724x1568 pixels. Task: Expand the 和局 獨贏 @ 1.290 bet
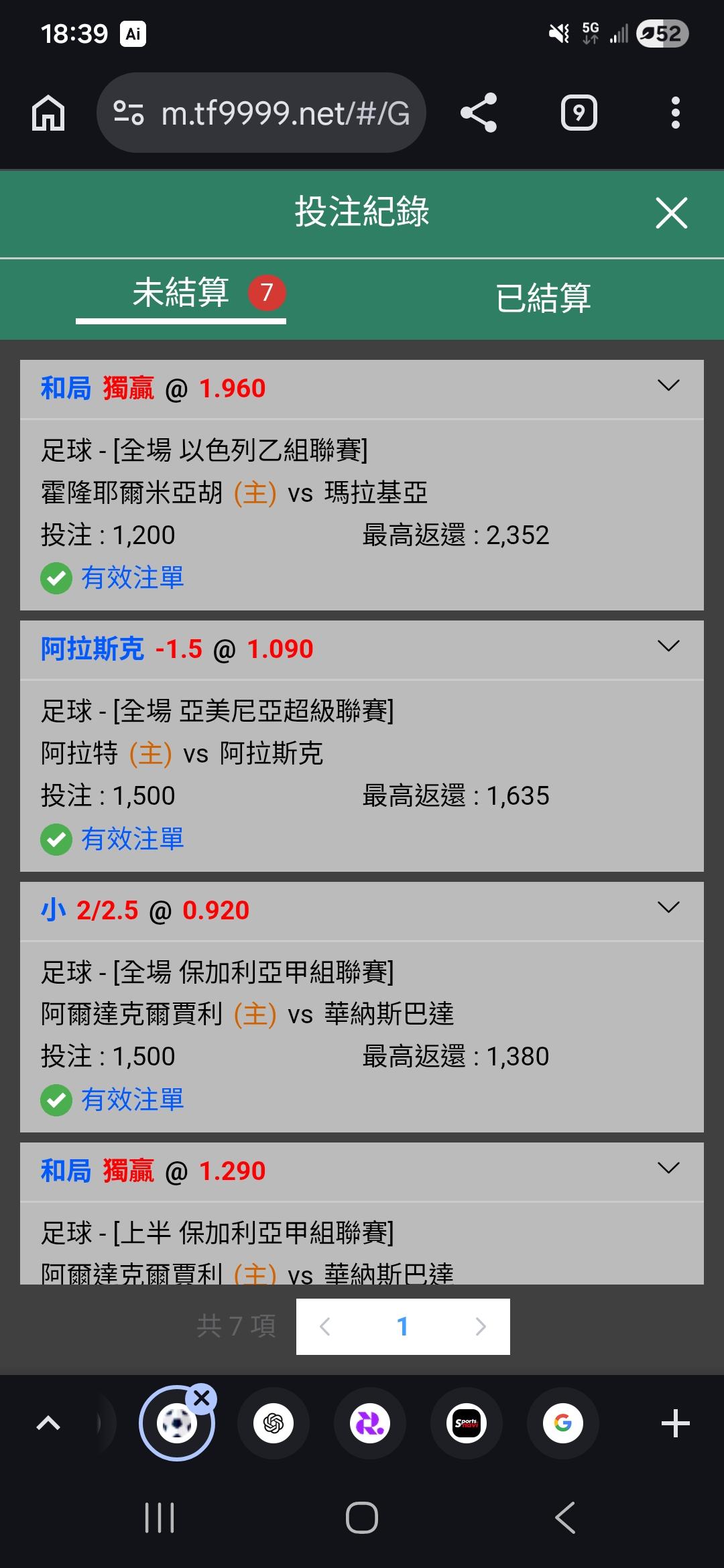pos(668,1168)
